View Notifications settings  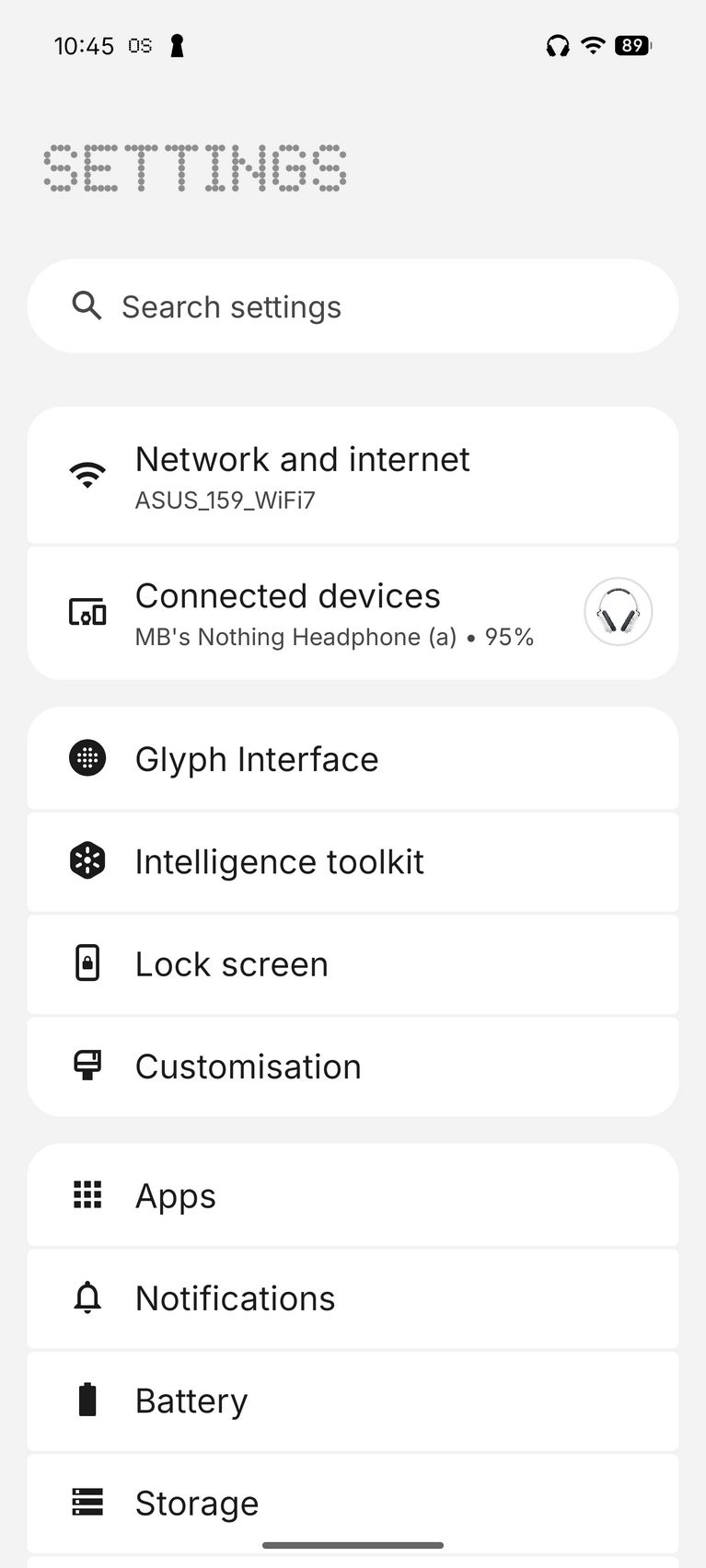(x=353, y=1298)
